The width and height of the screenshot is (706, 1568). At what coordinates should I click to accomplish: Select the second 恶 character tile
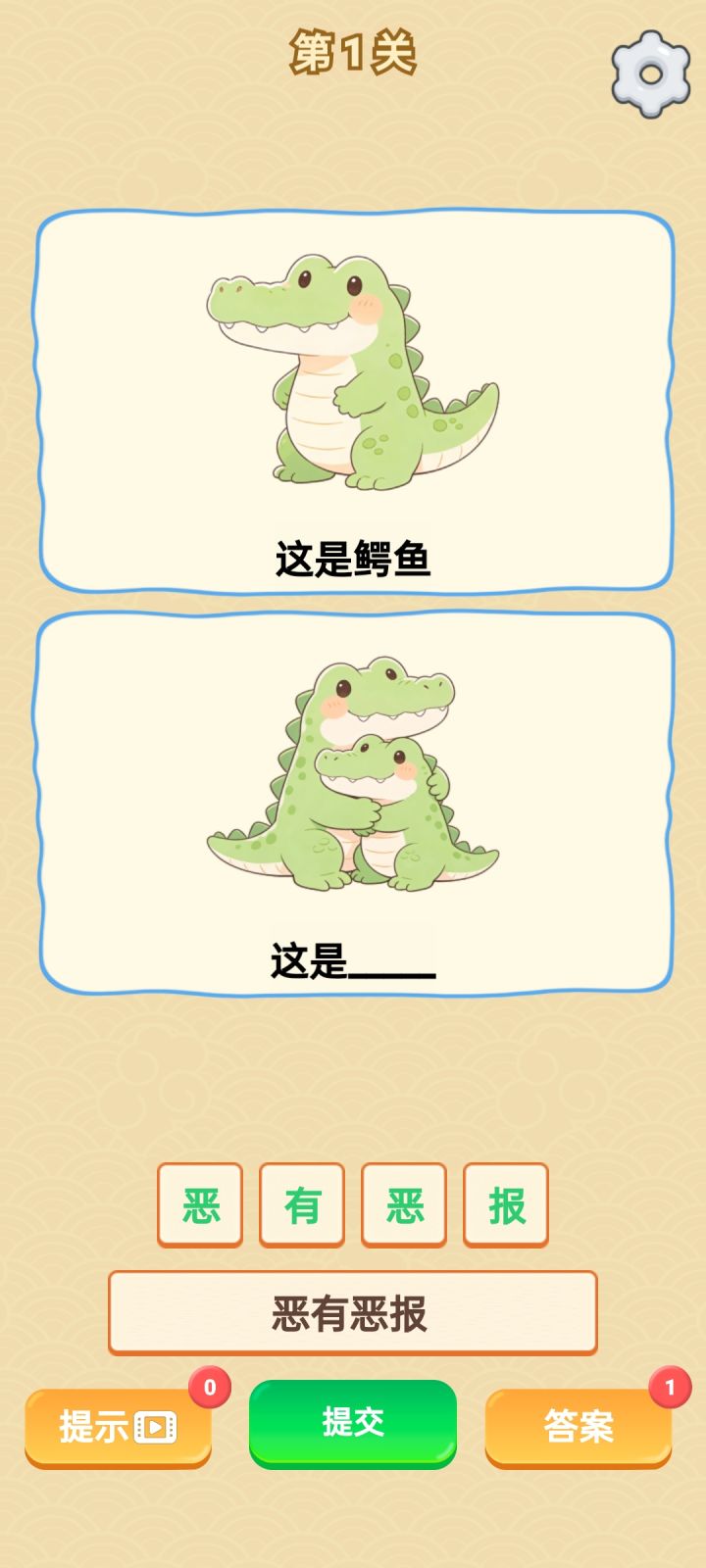404,1205
